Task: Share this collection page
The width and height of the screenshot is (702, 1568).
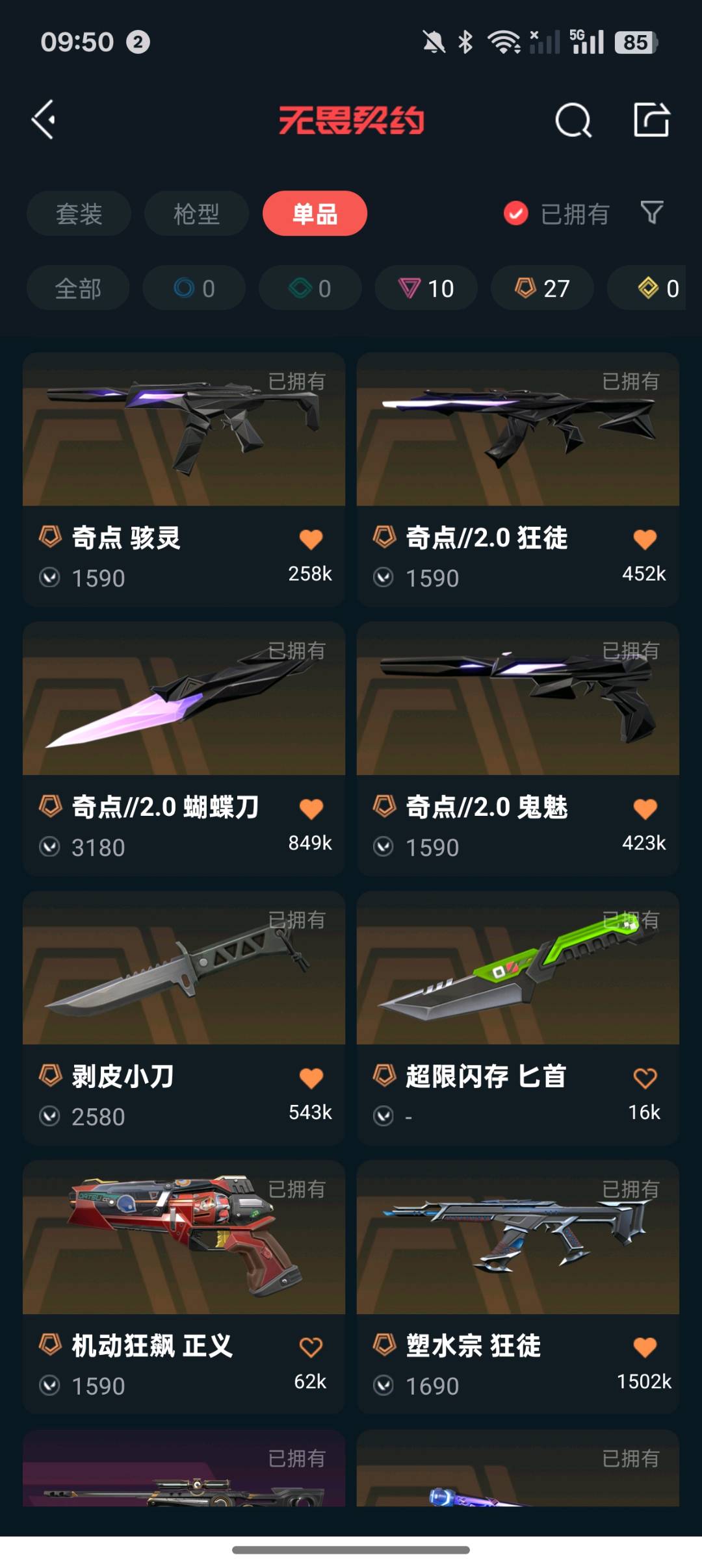Action: pos(651,120)
